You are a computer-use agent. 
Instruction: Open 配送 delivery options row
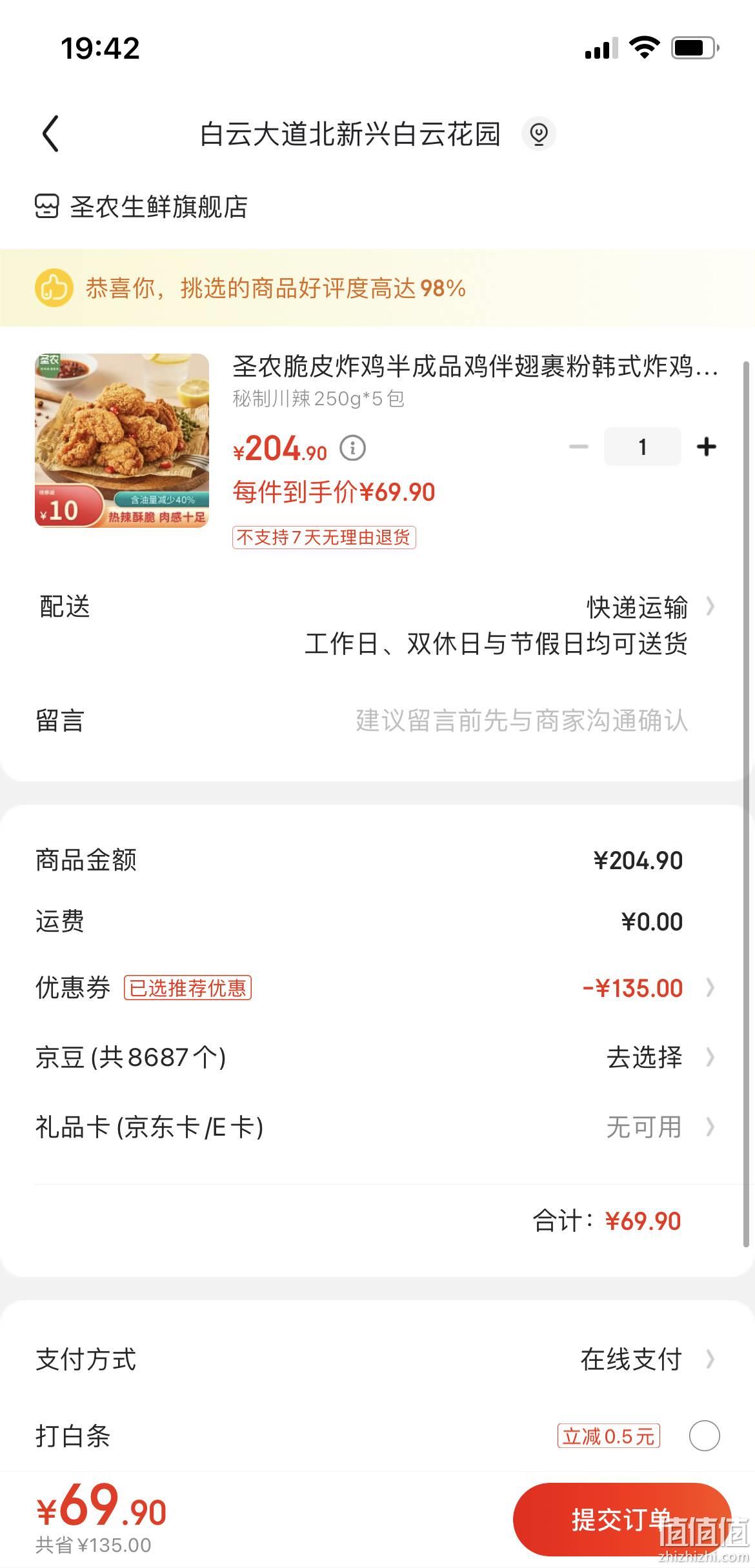(x=377, y=625)
